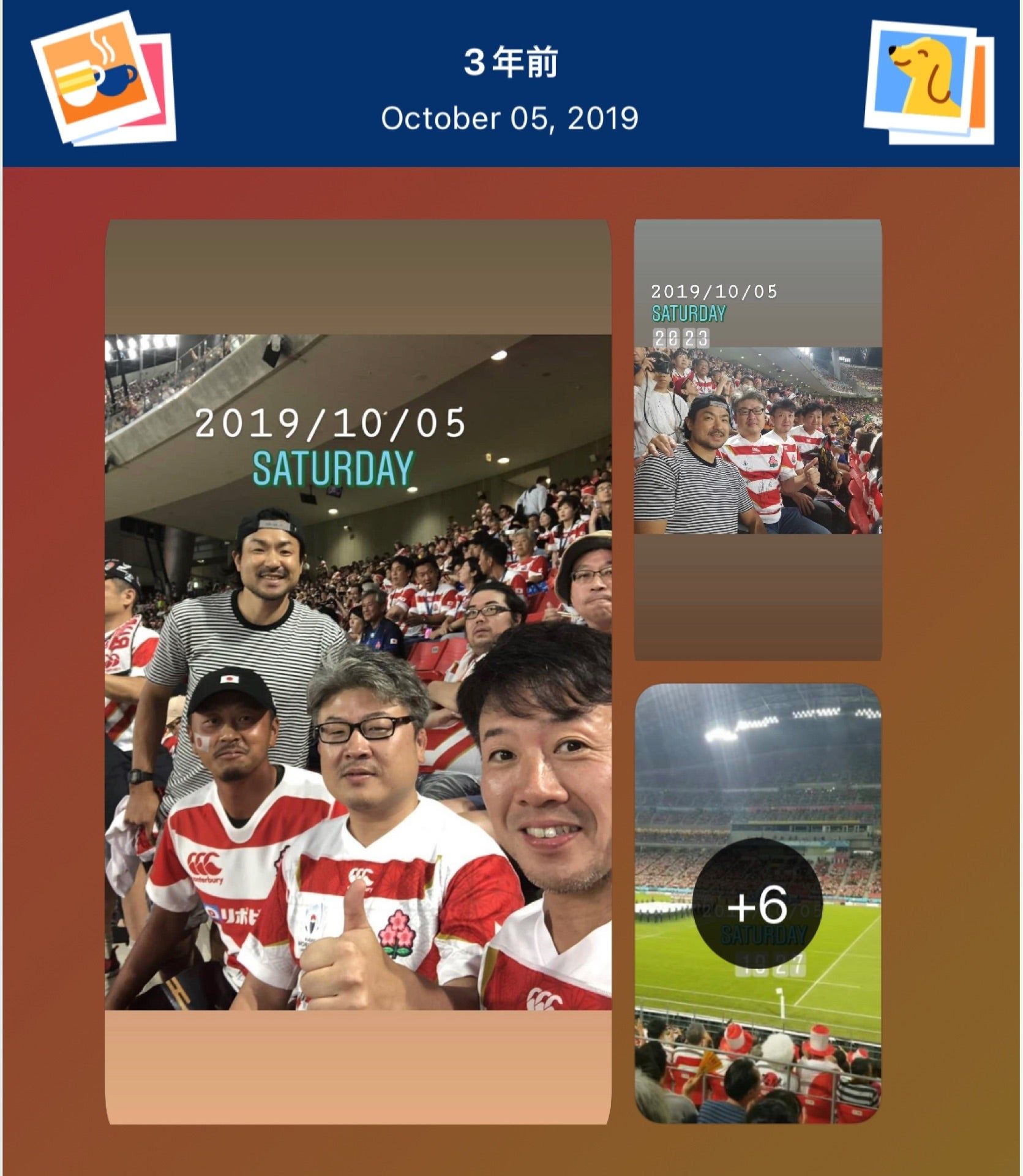
Task: Open the small stadium seats group photo
Action: pos(757,440)
